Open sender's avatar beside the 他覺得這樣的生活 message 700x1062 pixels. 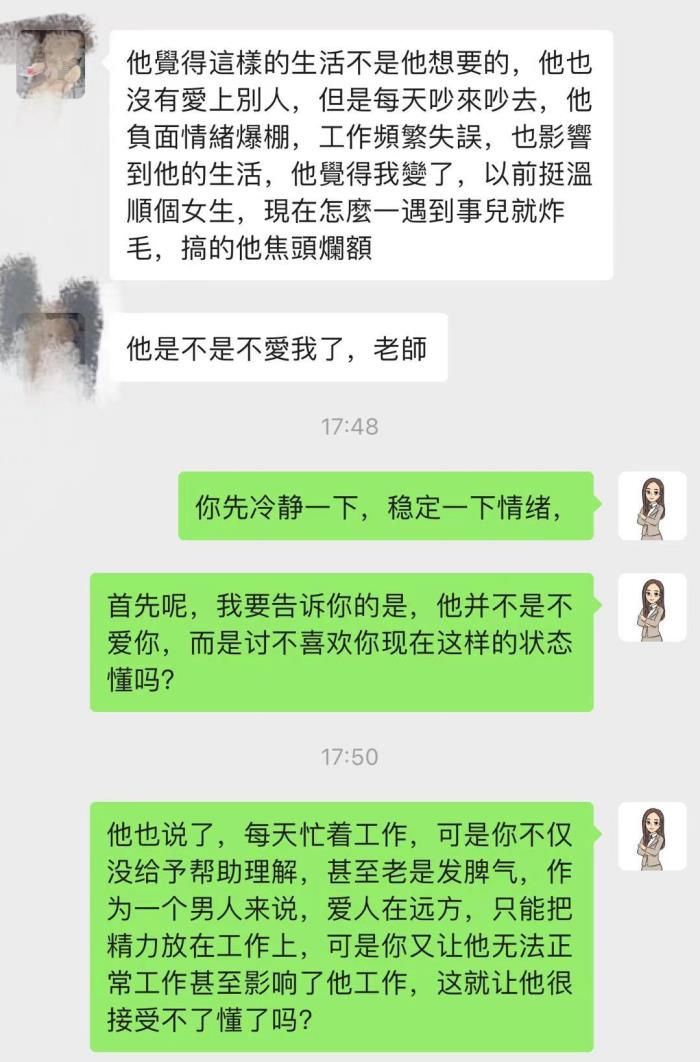(x=52, y=64)
